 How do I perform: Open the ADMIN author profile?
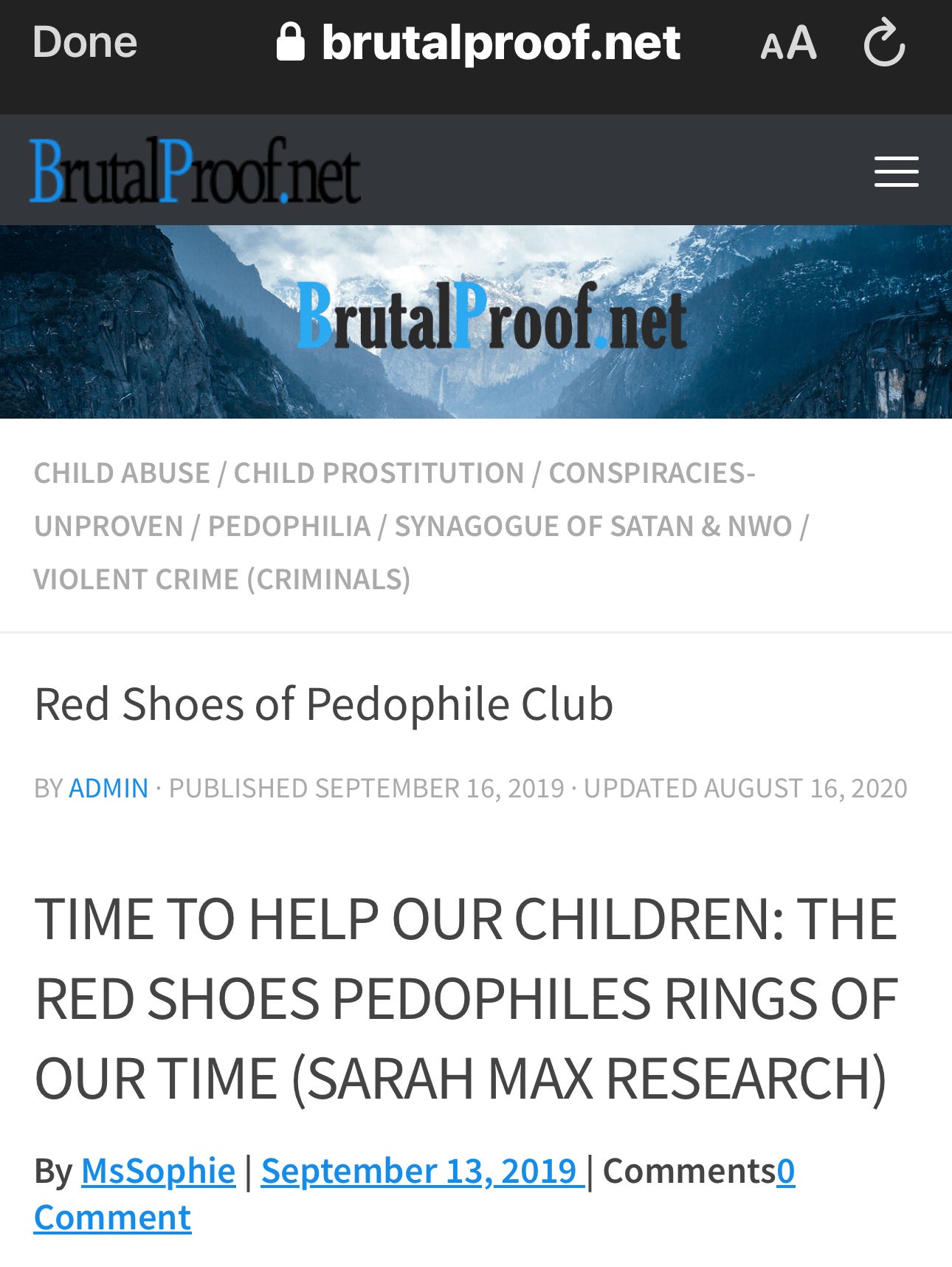tap(108, 788)
